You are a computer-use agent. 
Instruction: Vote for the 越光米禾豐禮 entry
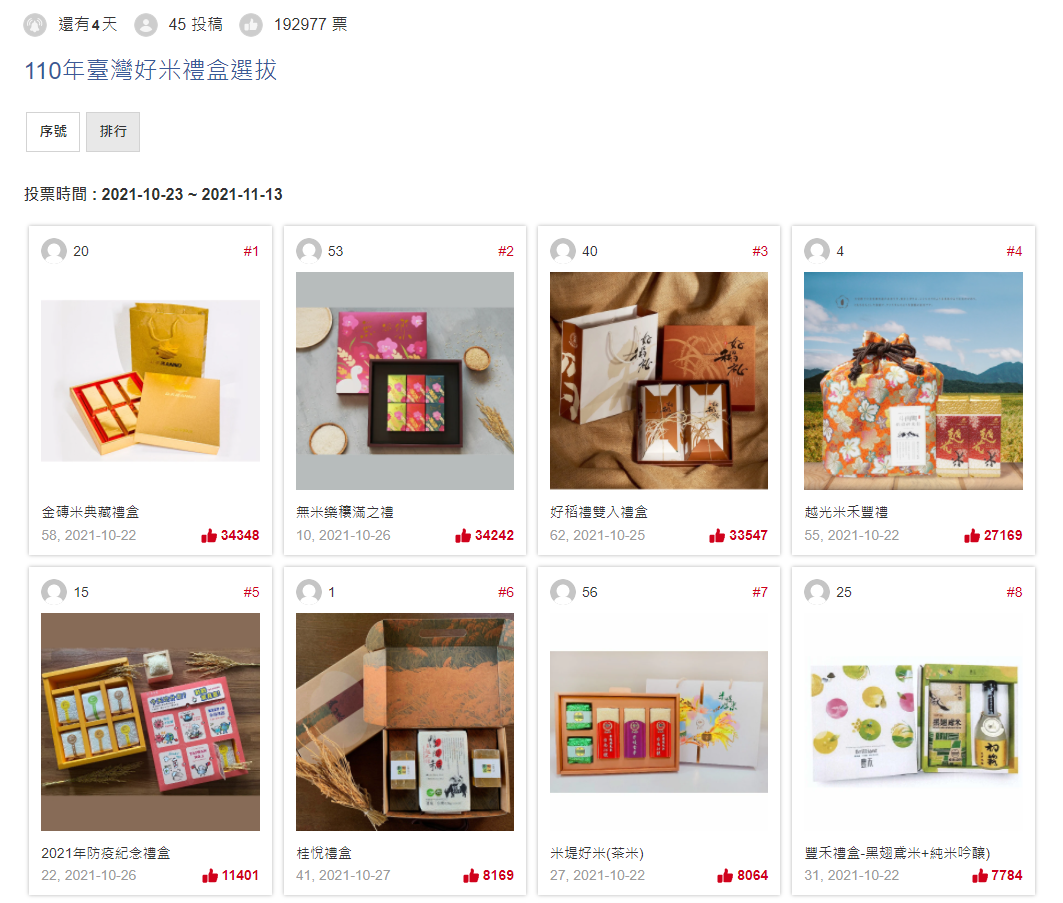[x=972, y=535]
